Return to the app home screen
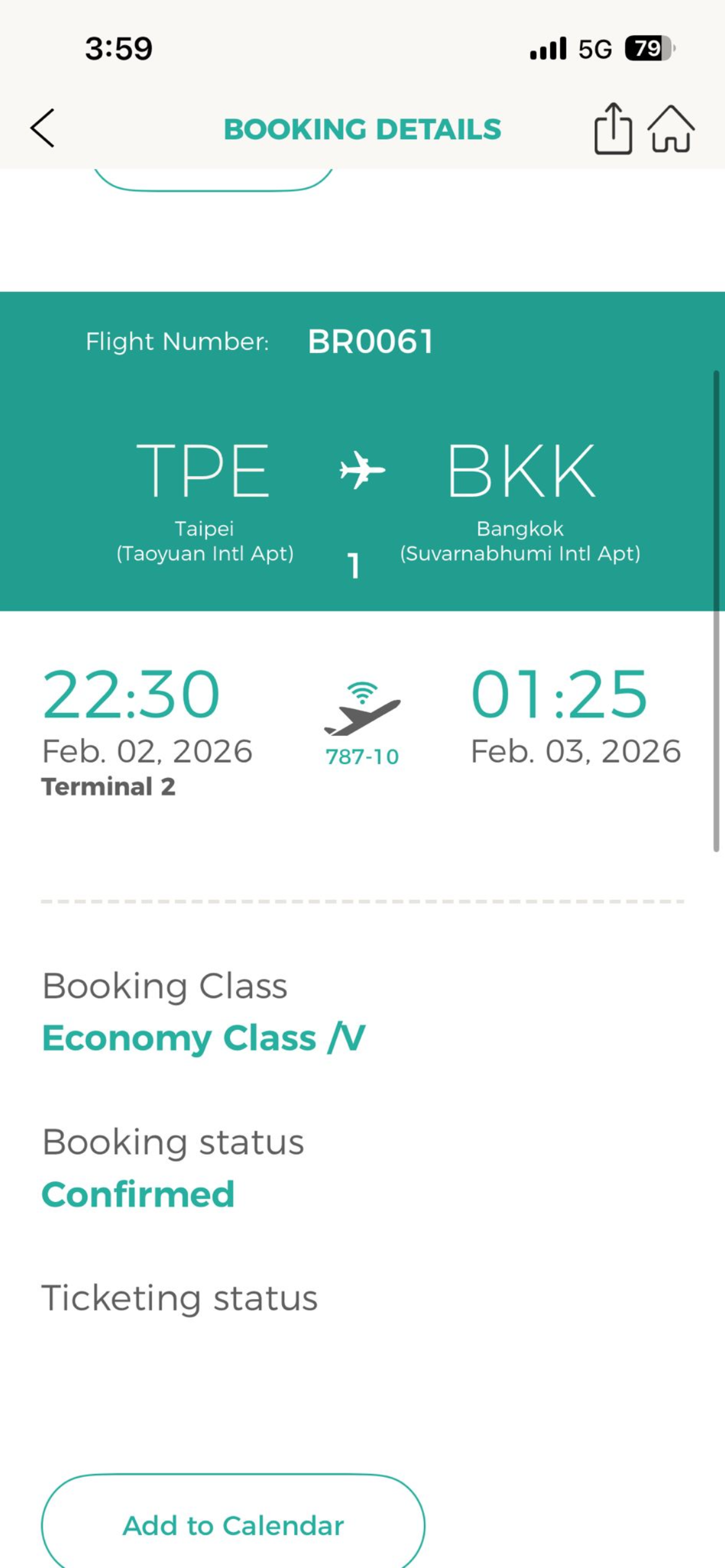Screen dimensions: 725x1568 671,129
